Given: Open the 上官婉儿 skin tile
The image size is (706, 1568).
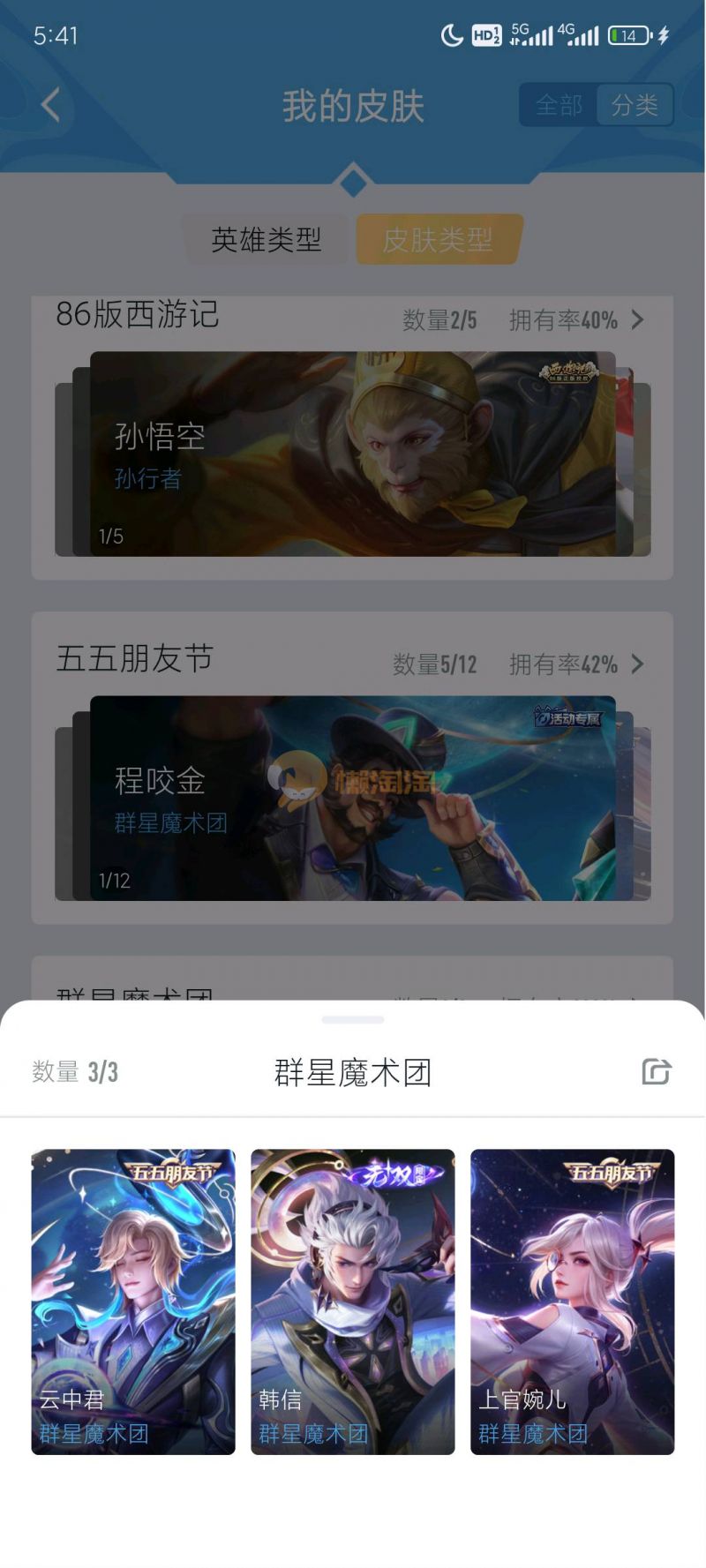Looking at the screenshot, I should [x=572, y=1301].
